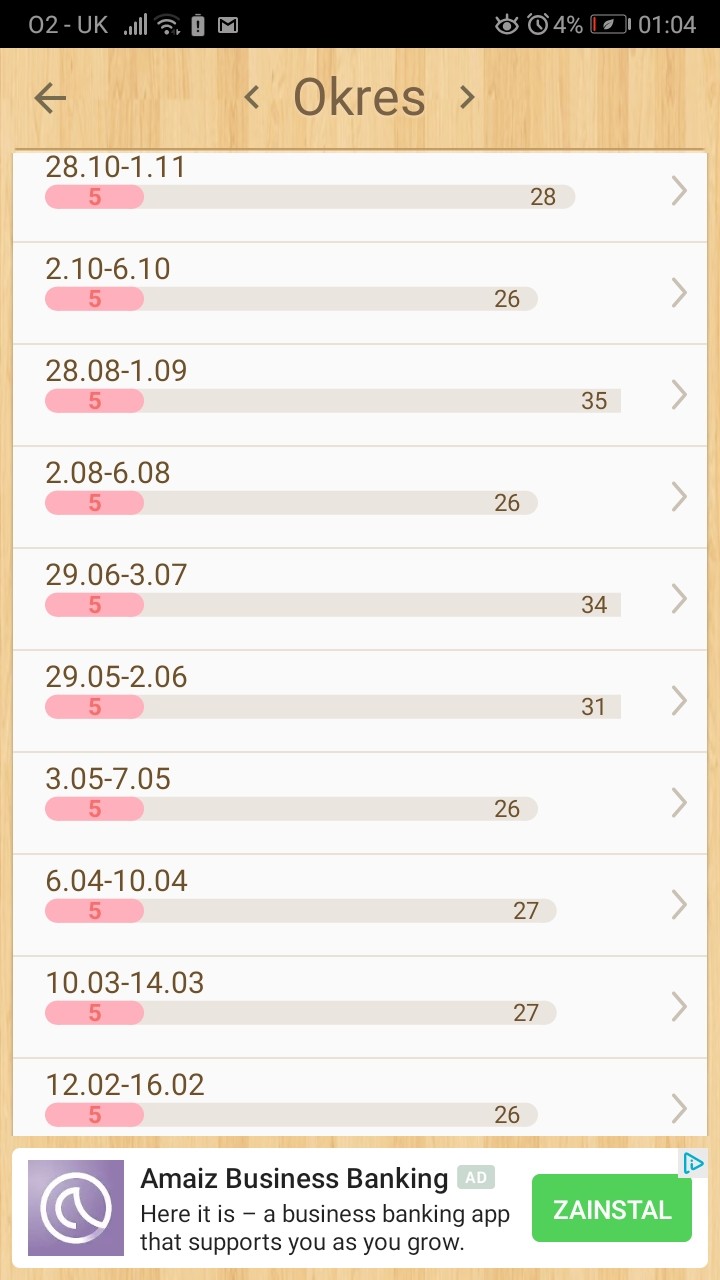Viewport: 720px width, 1280px height.
Task: Switch to next view with right chevron
Action: [466, 97]
